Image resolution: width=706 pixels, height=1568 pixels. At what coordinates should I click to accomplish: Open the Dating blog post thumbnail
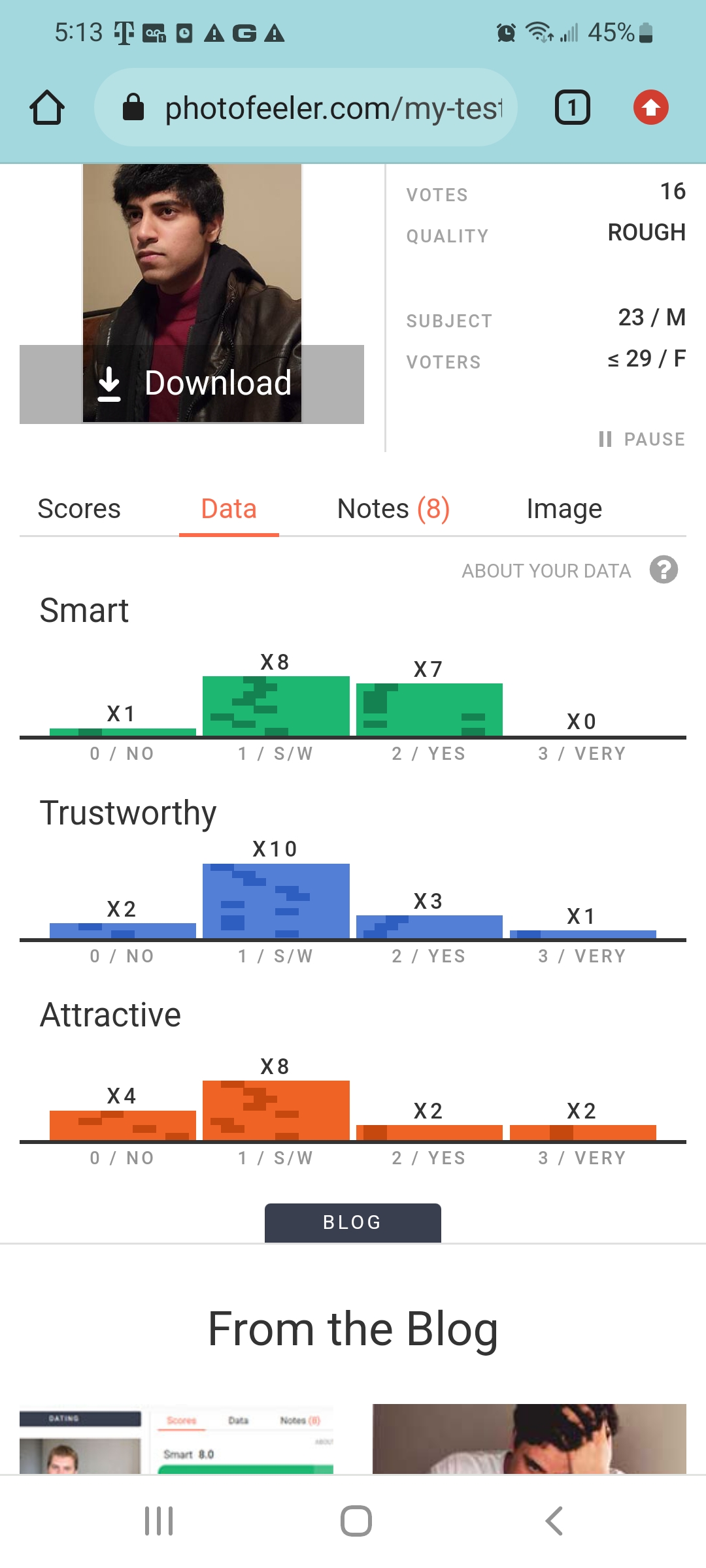click(x=176, y=1439)
